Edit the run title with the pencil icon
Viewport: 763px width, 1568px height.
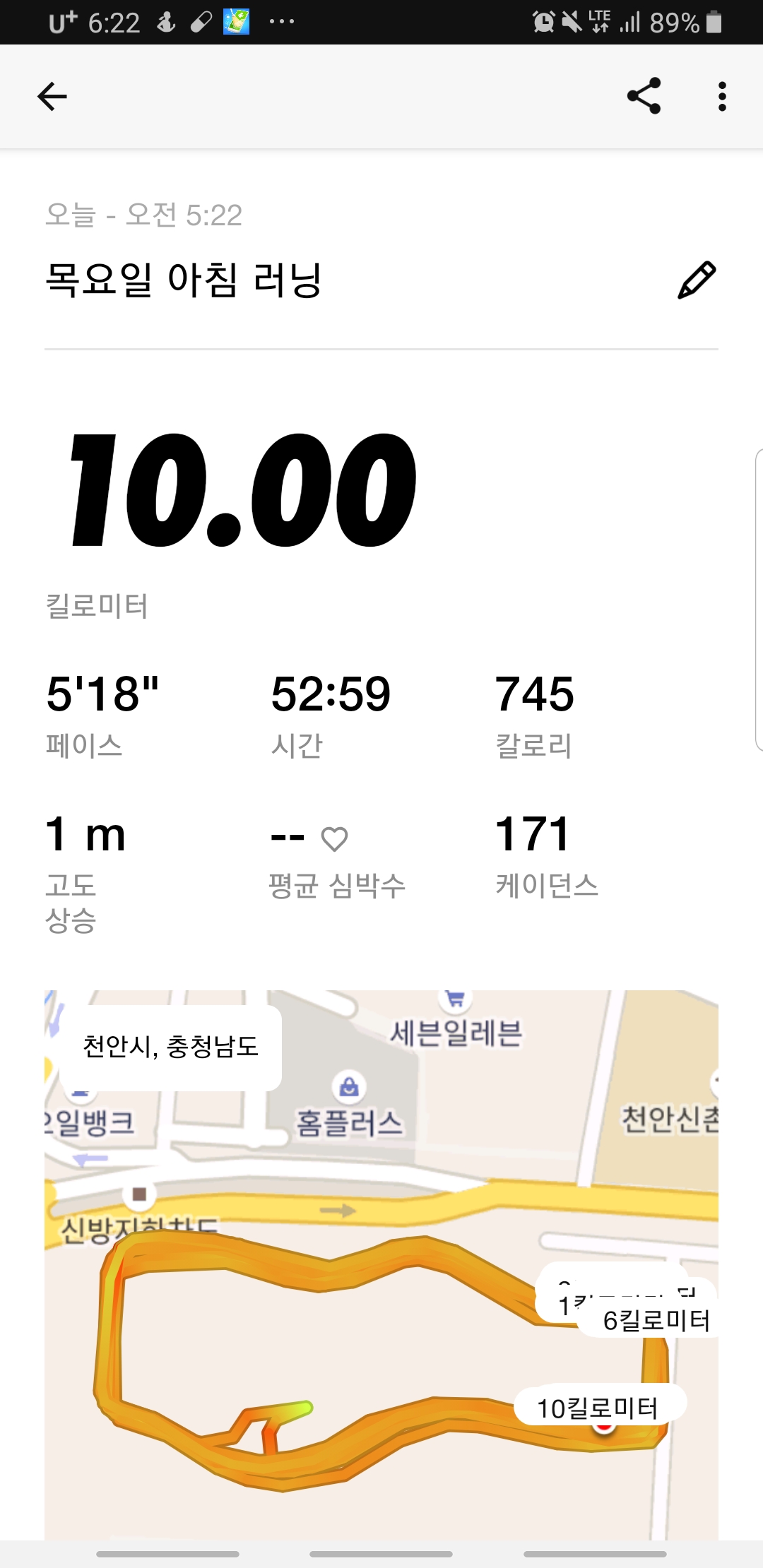pyautogui.click(x=697, y=280)
